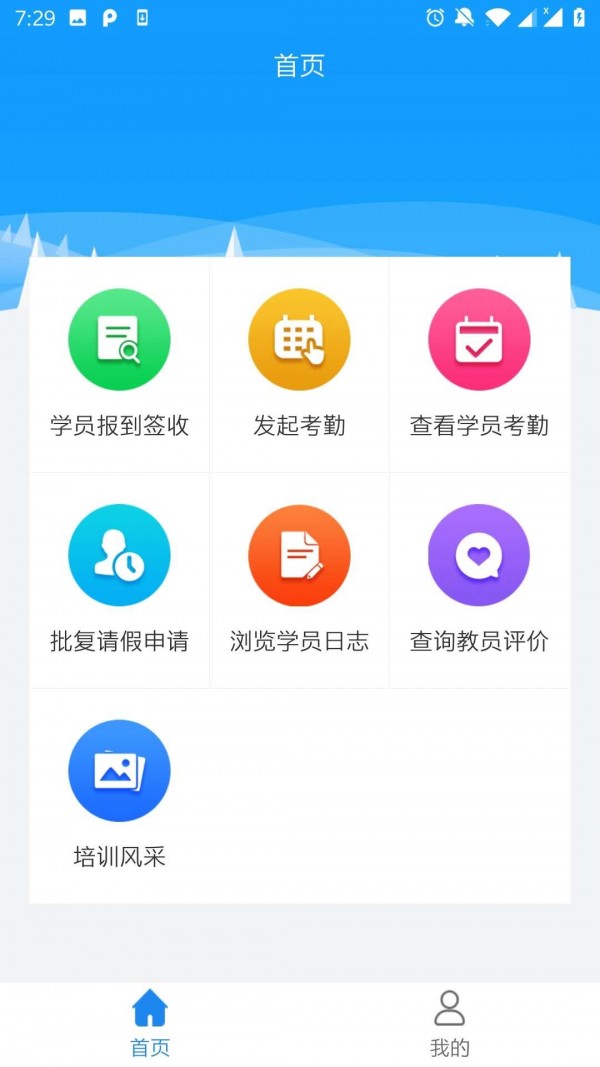The height and width of the screenshot is (1067, 600).
Task: Switch to the 我的 tab
Action: [x=450, y=1023]
